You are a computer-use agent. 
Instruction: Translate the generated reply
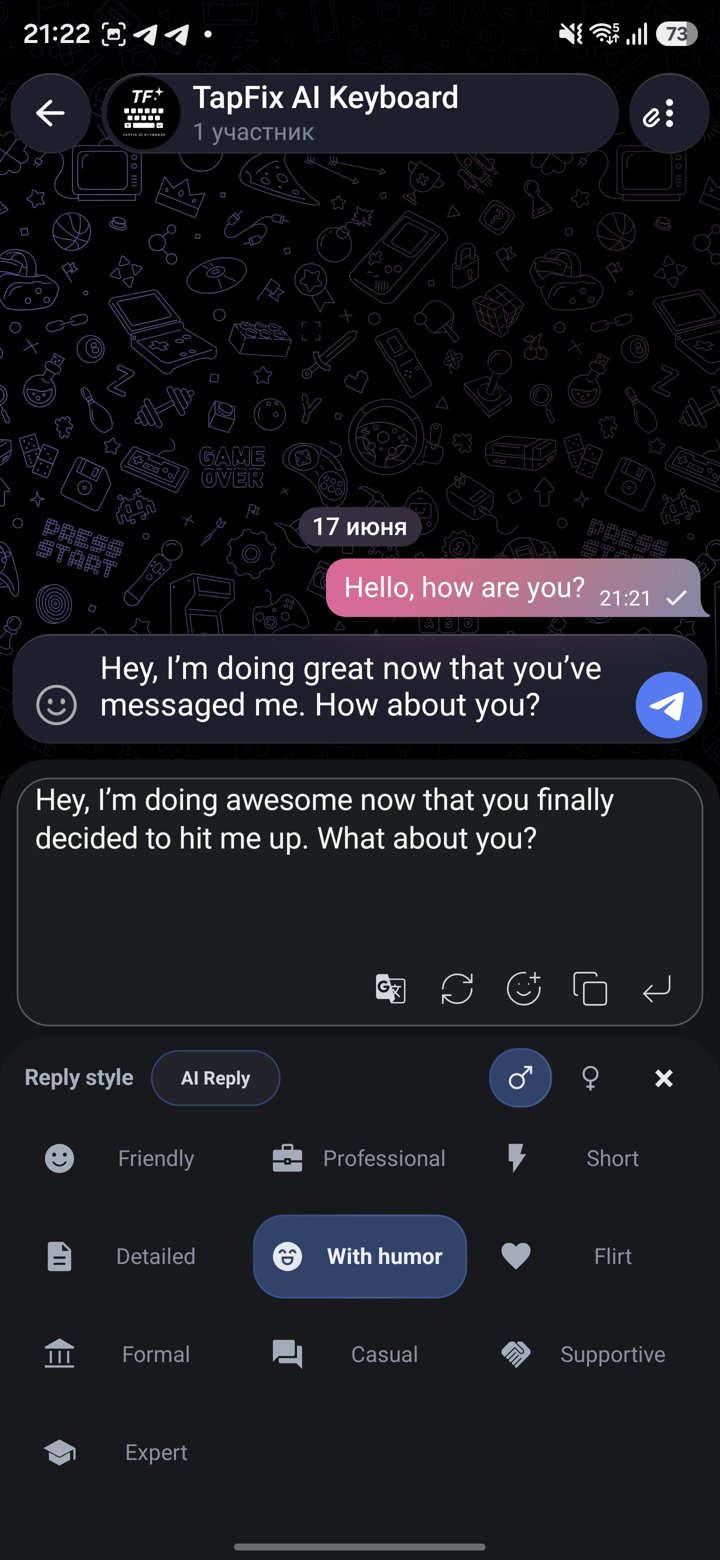(x=390, y=990)
